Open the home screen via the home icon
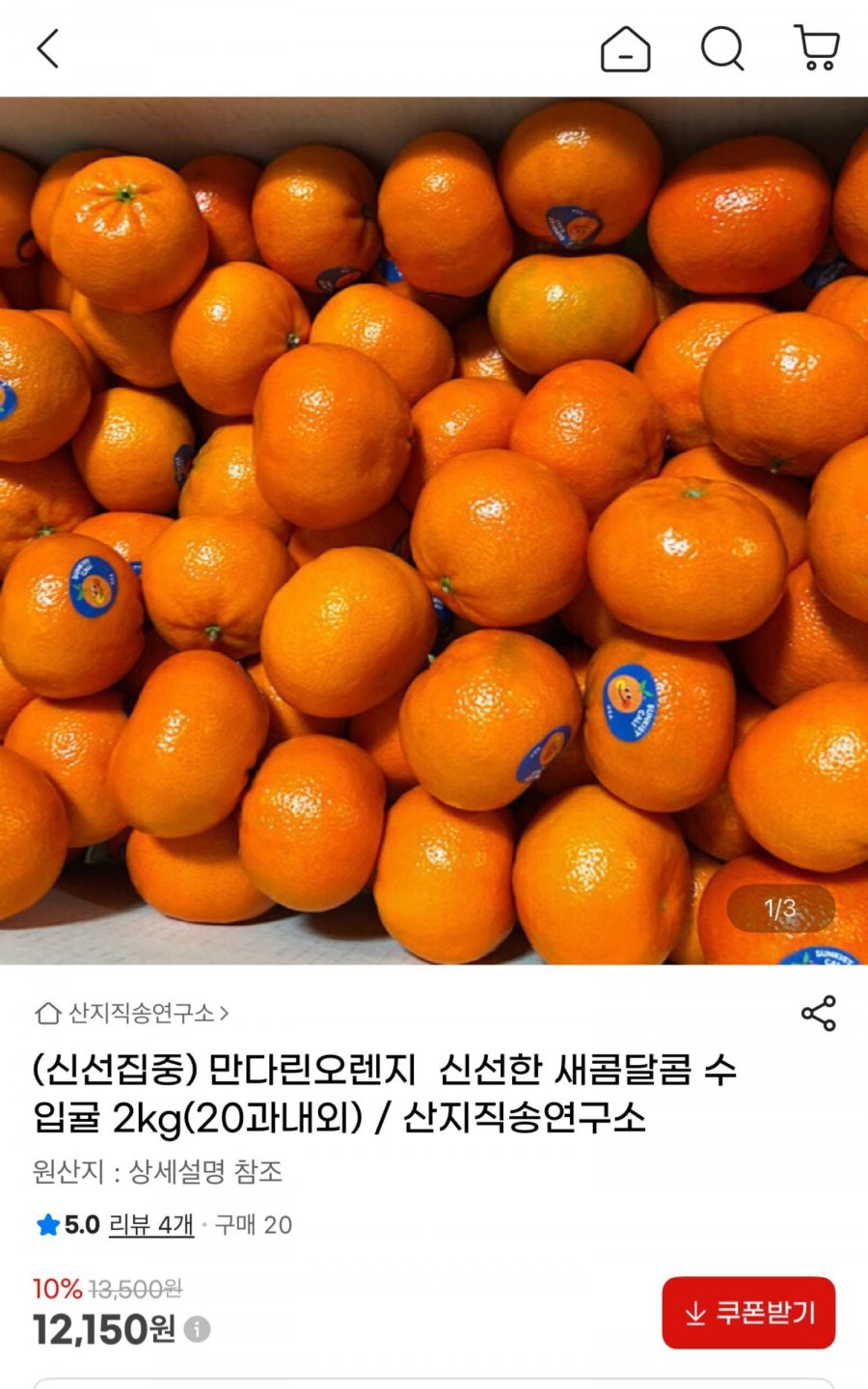Image resolution: width=868 pixels, height=1389 pixels. [628, 50]
